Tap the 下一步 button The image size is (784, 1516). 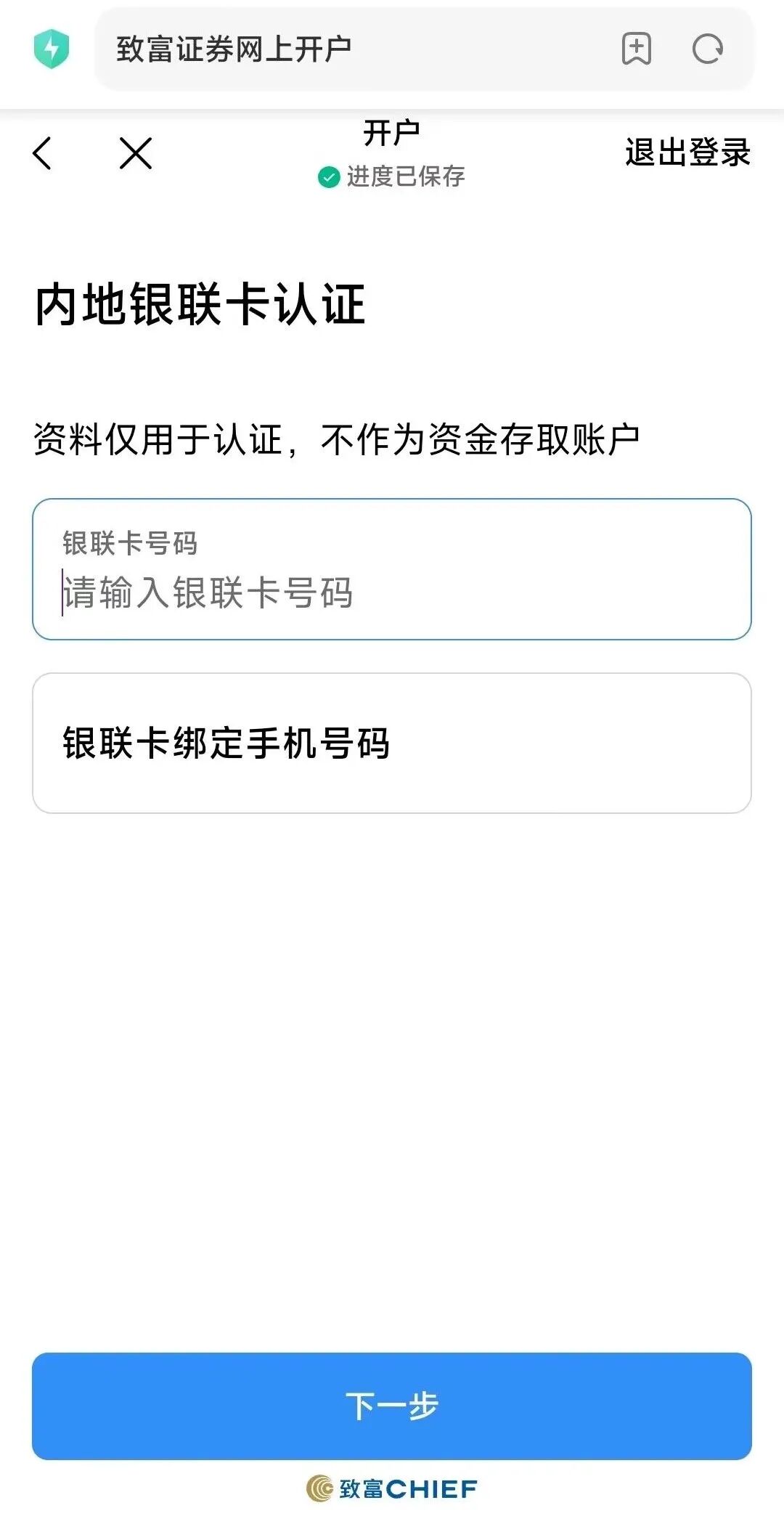click(392, 1406)
